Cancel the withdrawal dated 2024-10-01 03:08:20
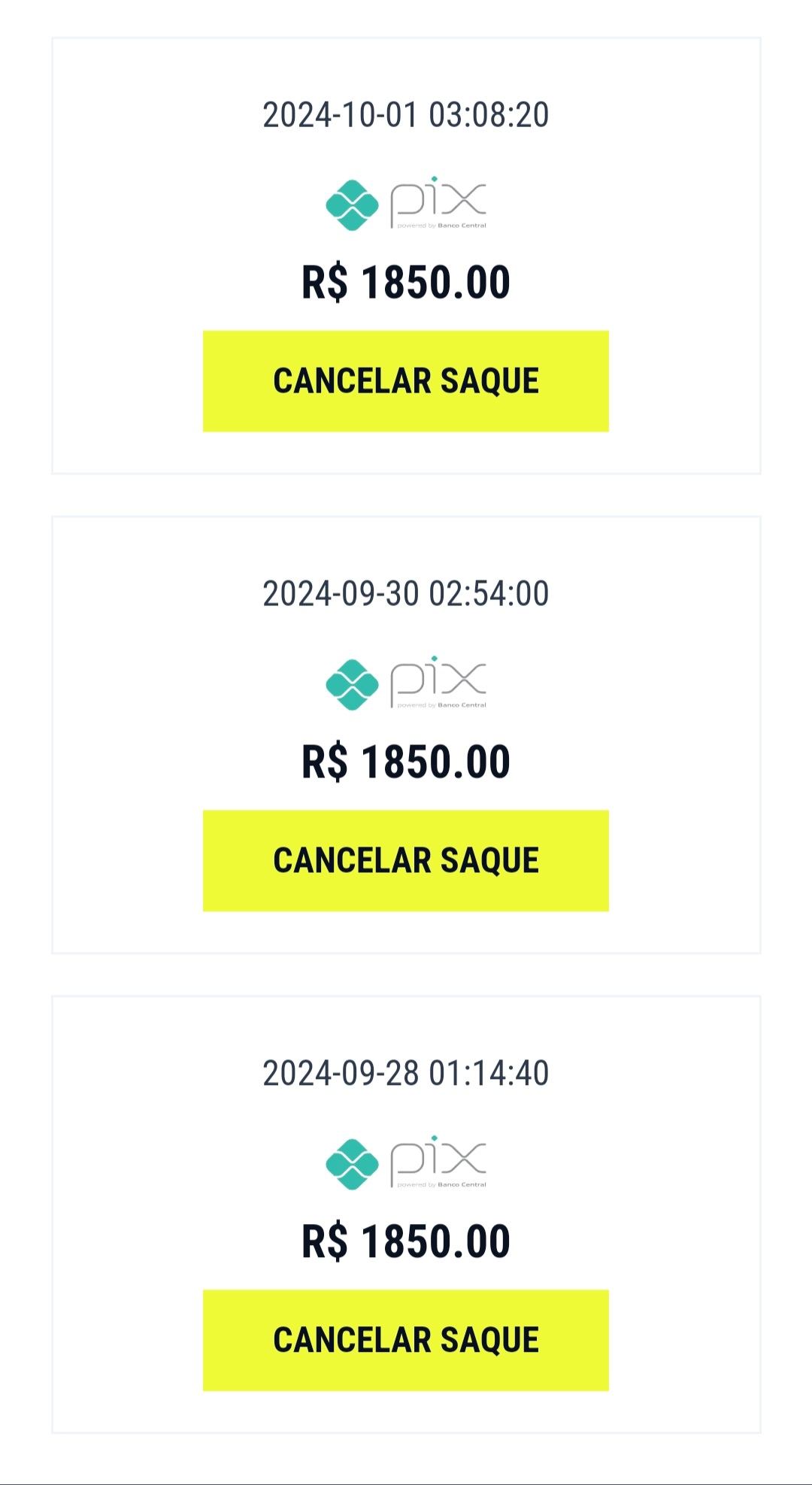Viewport: 812px width, 1485px height. 405,381
